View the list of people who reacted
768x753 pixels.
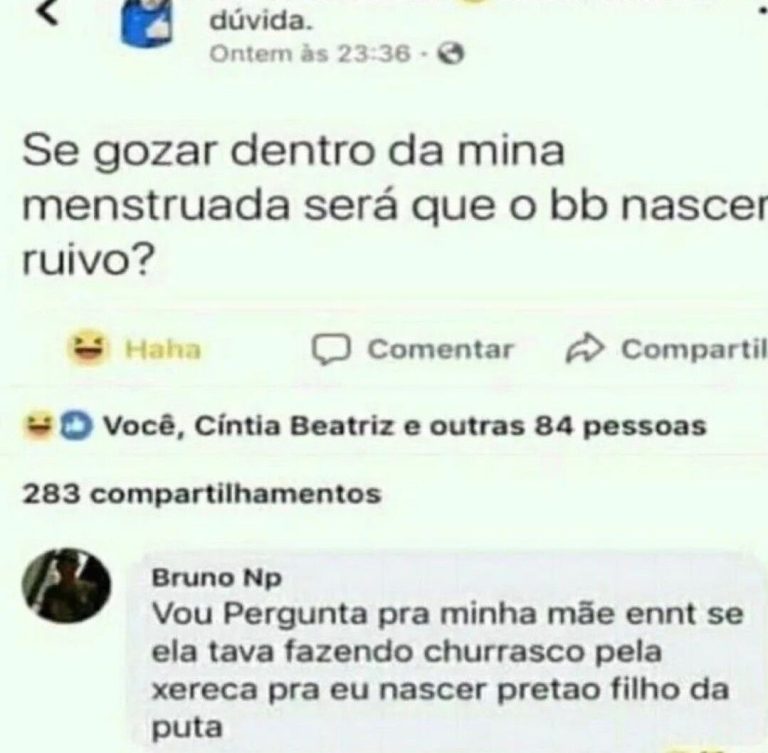[366, 427]
